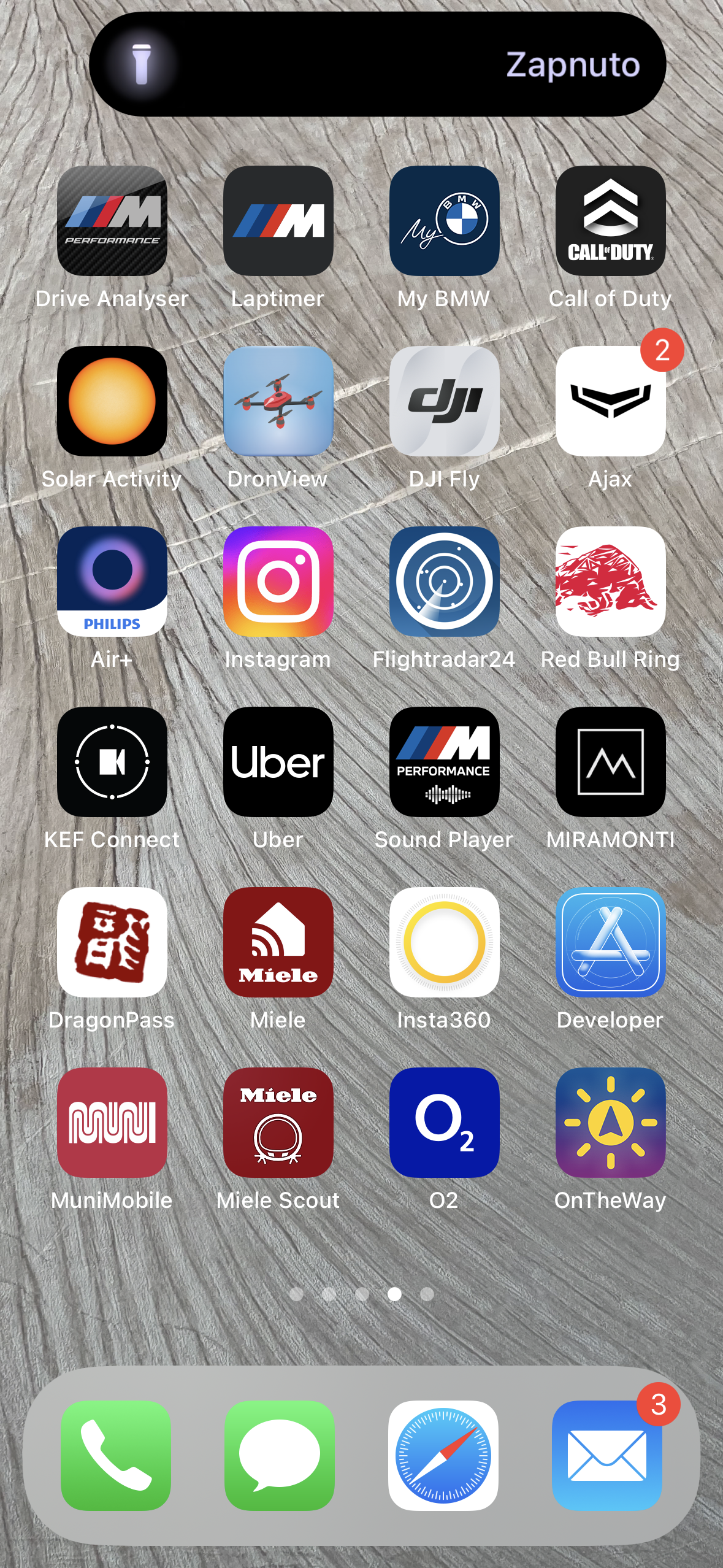Launch Instagram
Image resolution: width=723 pixels, height=1568 pixels.
pyautogui.click(x=278, y=583)
